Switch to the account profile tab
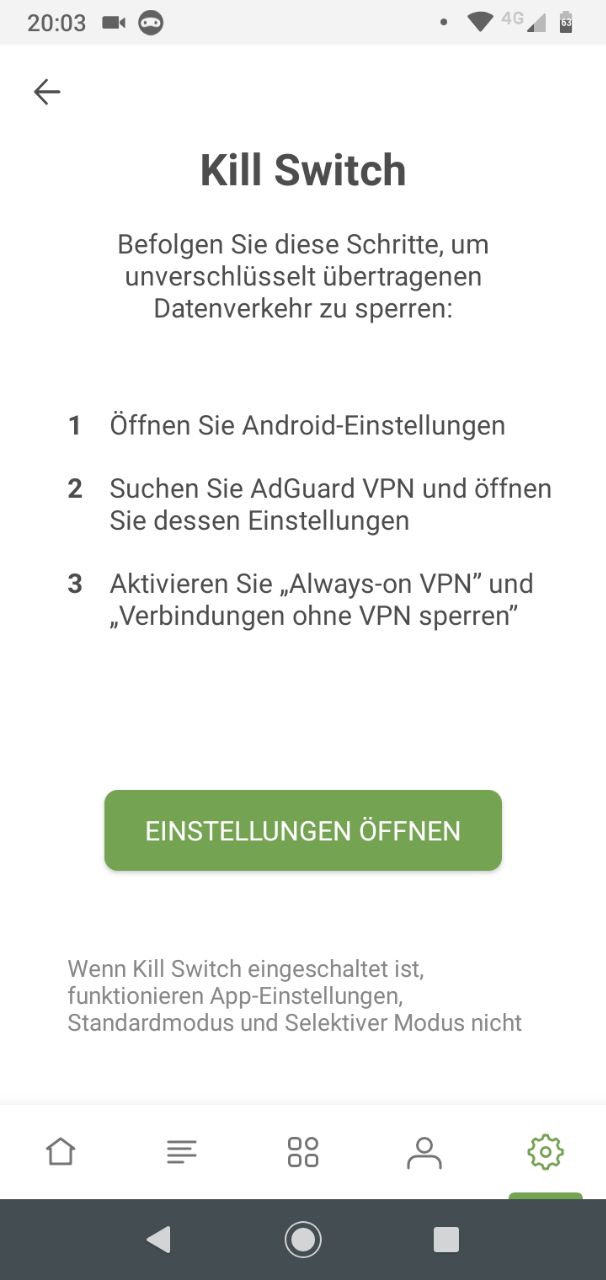Image resolution: width=606 pixels, height=1280 pixels. [424, 1152]
